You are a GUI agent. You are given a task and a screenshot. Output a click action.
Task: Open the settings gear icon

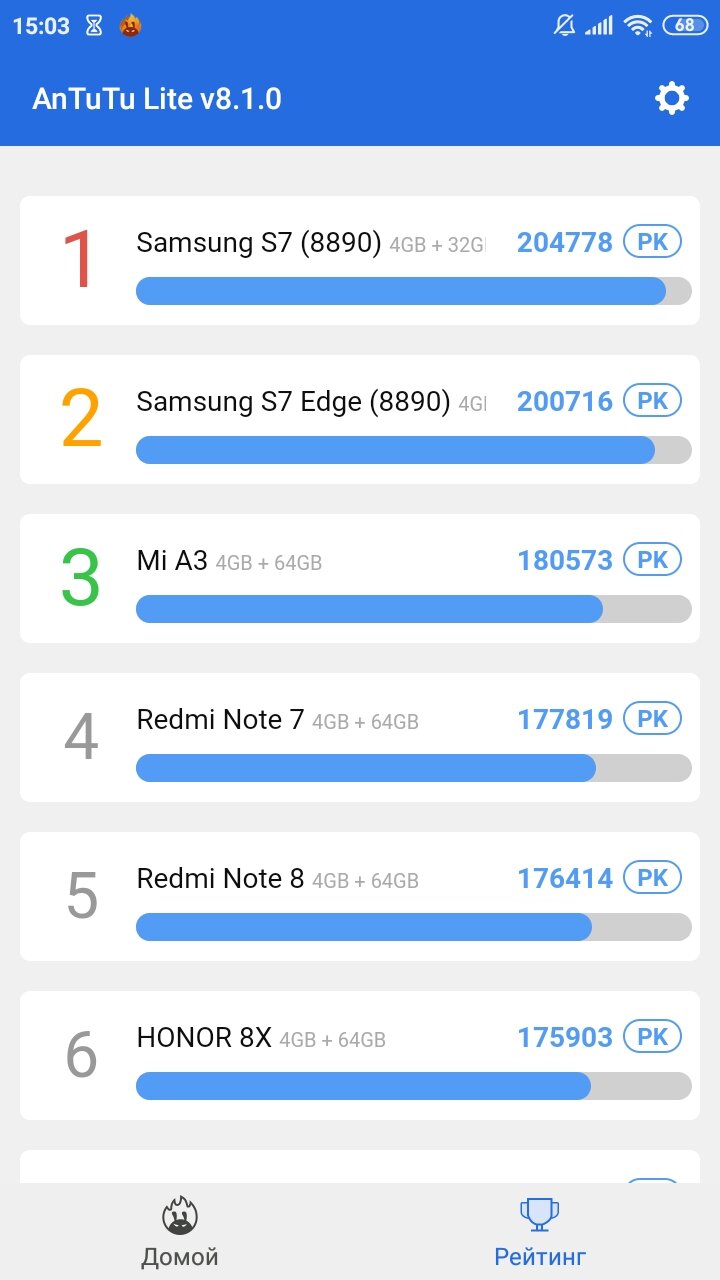tap(672, 98)
